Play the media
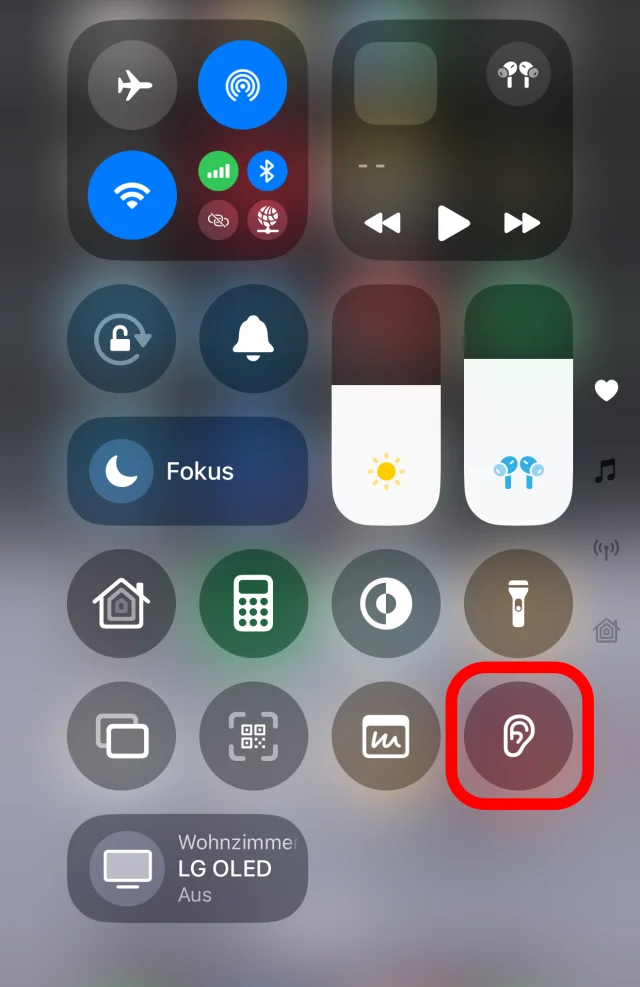This screenshot has width=640, height=987. (453, 222)
